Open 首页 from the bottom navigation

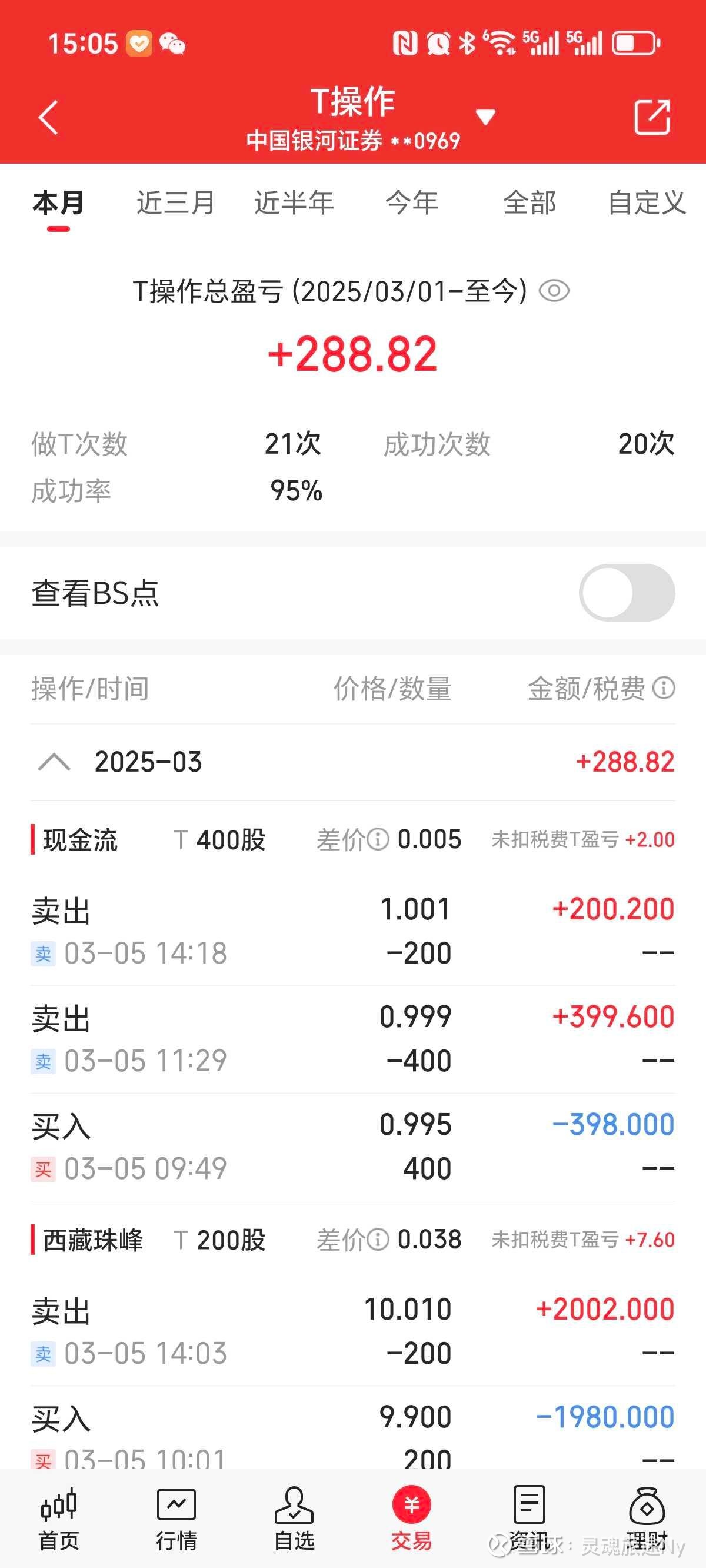[x=58, y=1516]
